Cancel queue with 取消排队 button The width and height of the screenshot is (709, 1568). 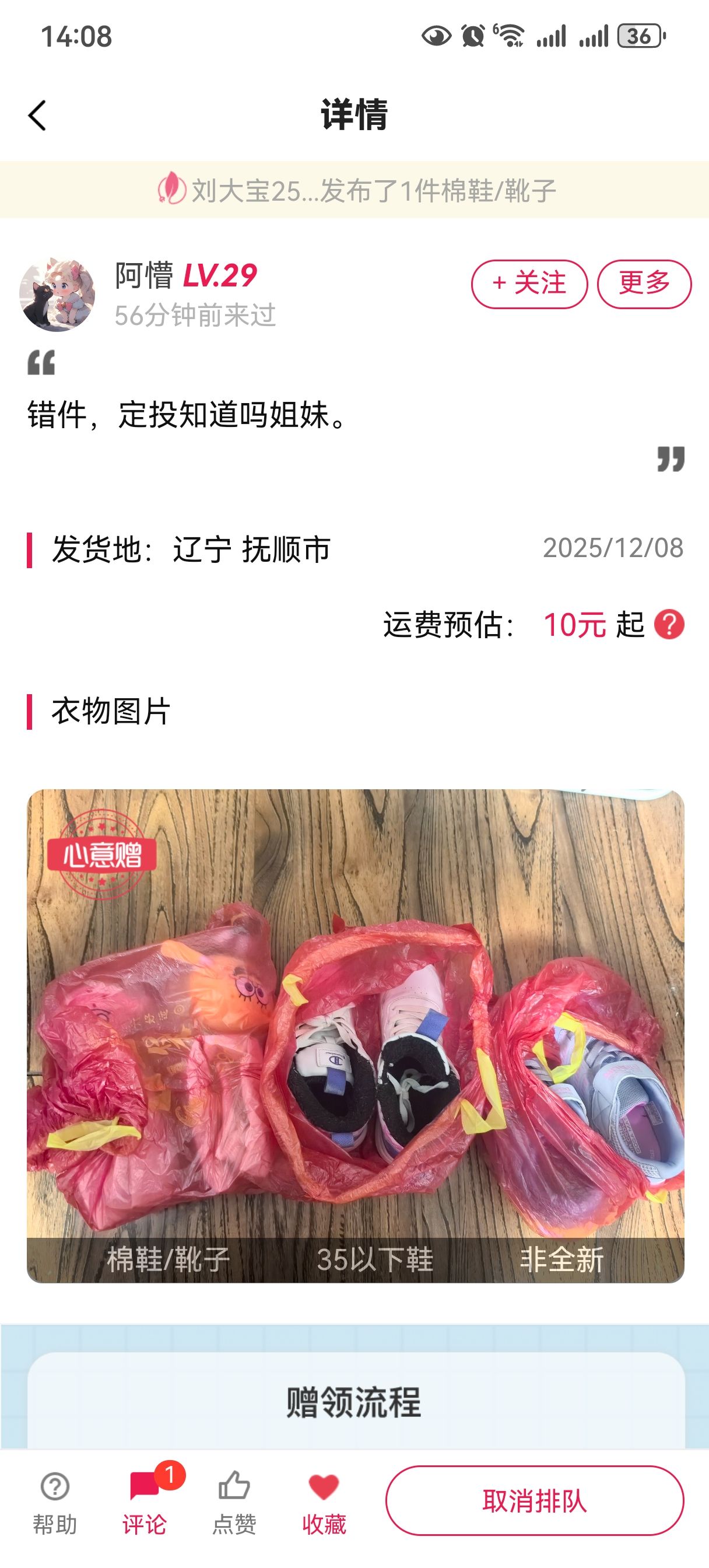tap(534, 1501)
